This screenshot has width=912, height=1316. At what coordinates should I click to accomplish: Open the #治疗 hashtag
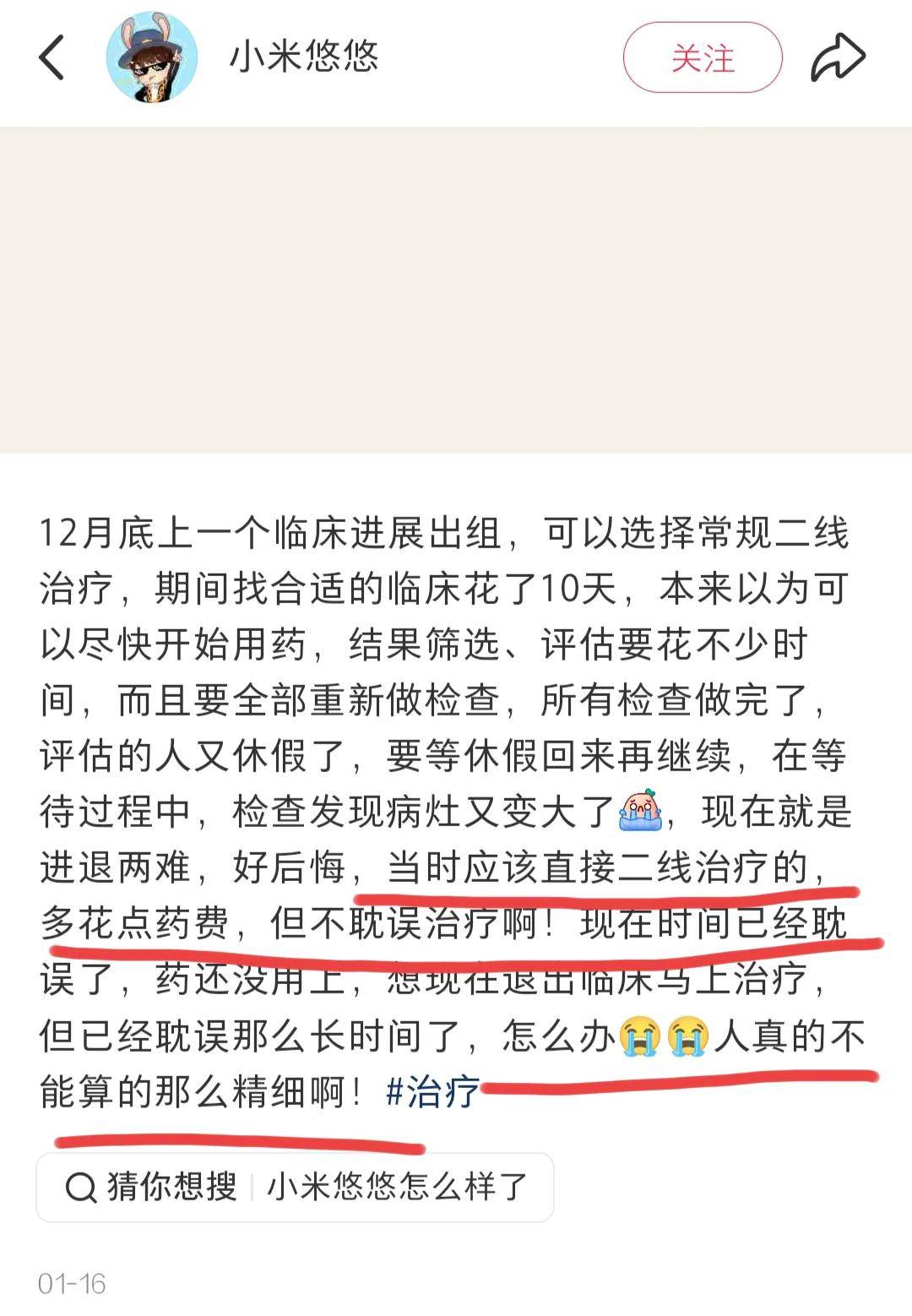coord(432,1092)
